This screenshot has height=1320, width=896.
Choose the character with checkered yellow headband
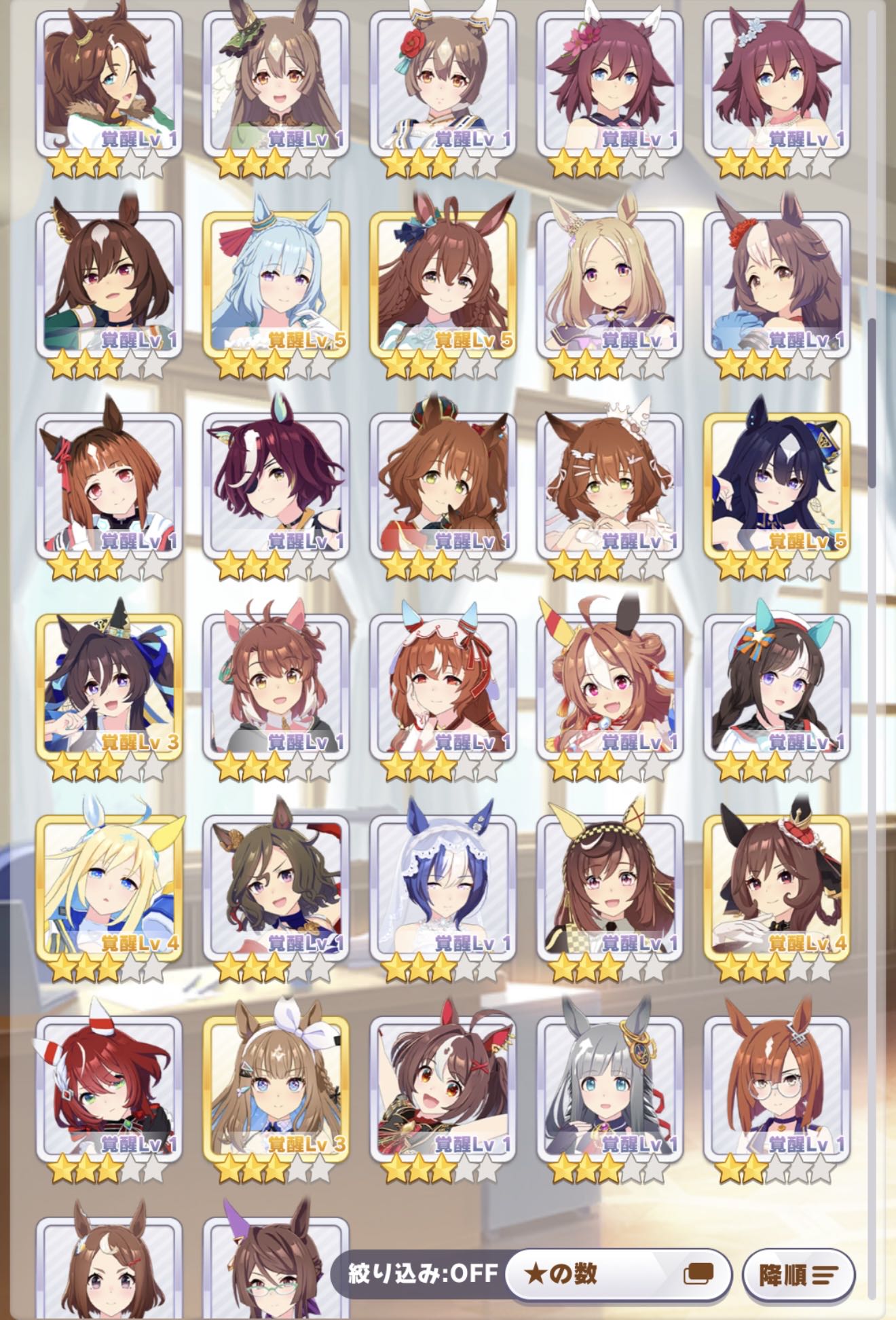[610, 888]
